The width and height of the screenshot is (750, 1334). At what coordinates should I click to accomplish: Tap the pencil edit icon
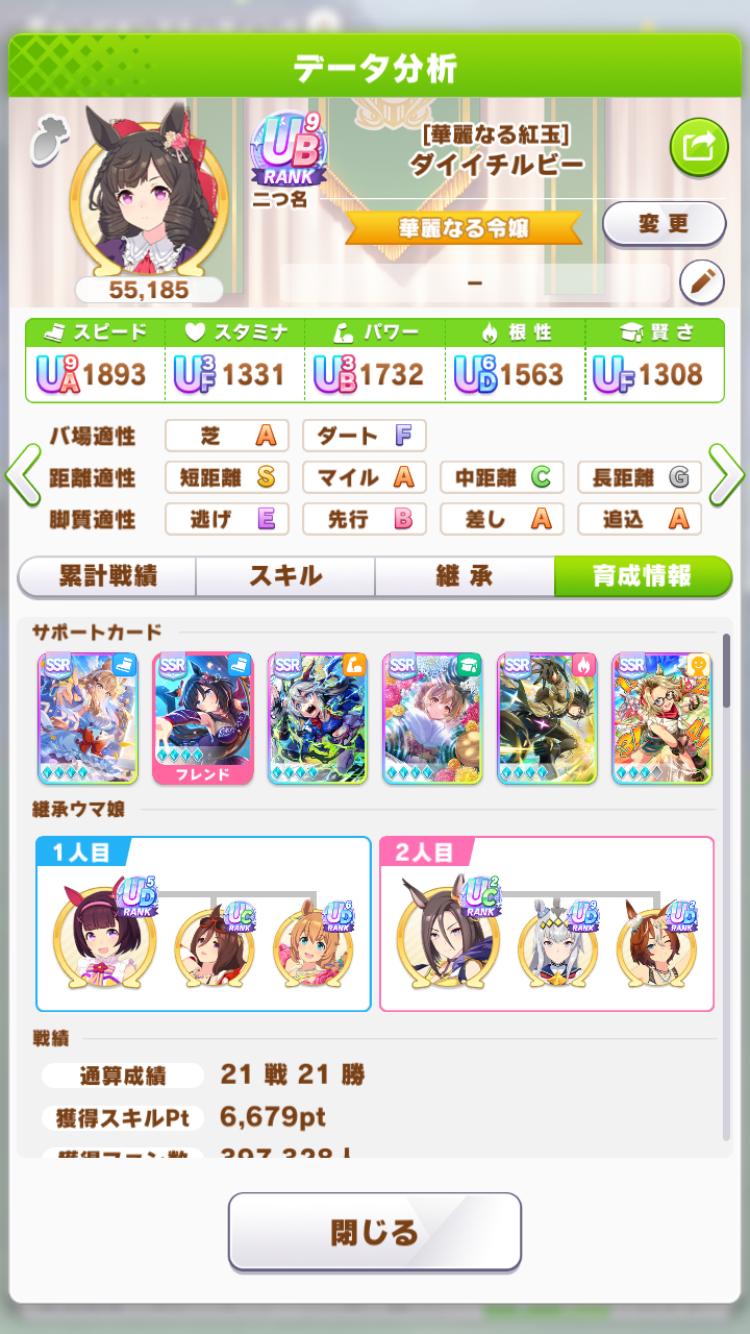701,283
